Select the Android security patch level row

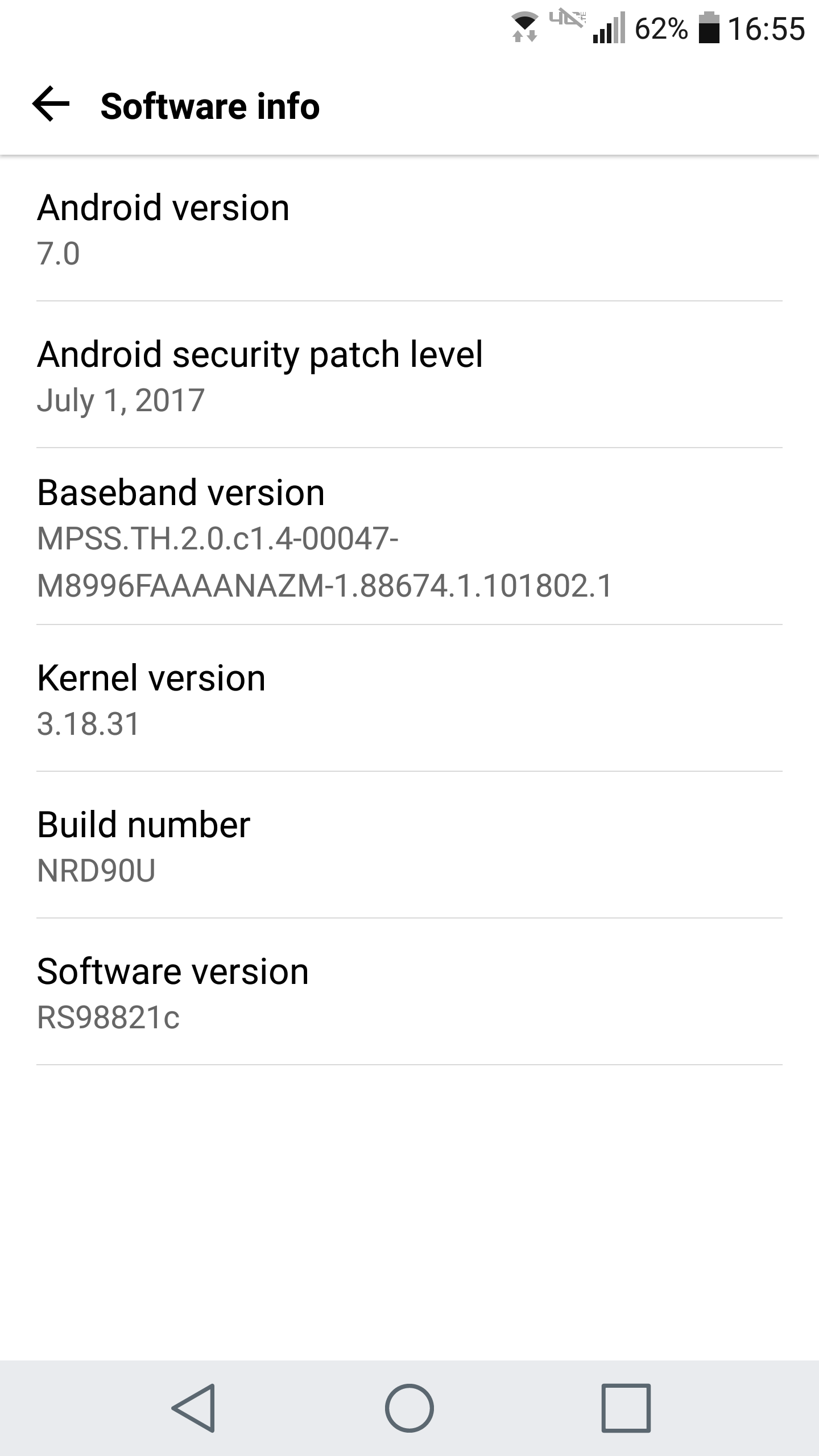(x=409, y=375)
